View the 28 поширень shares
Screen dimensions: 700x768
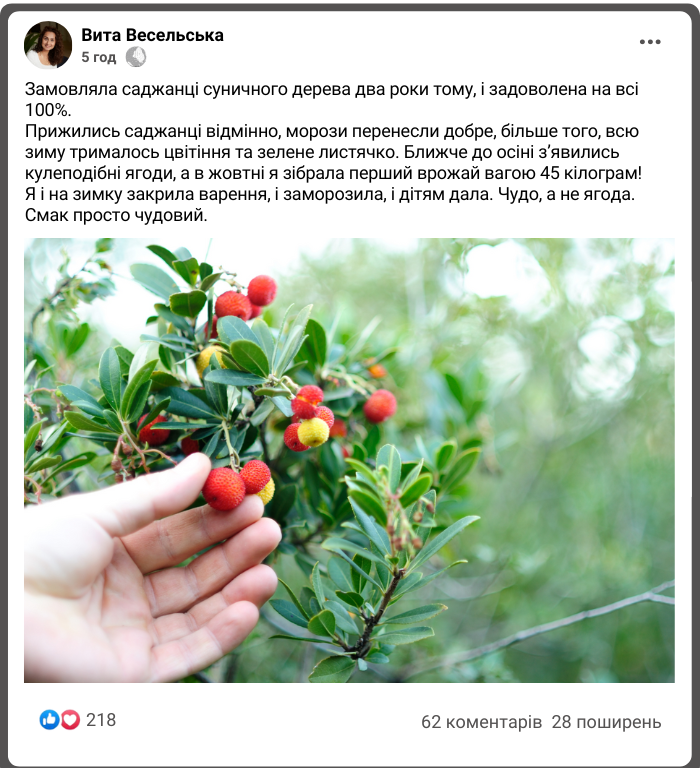tap(606, 721)
